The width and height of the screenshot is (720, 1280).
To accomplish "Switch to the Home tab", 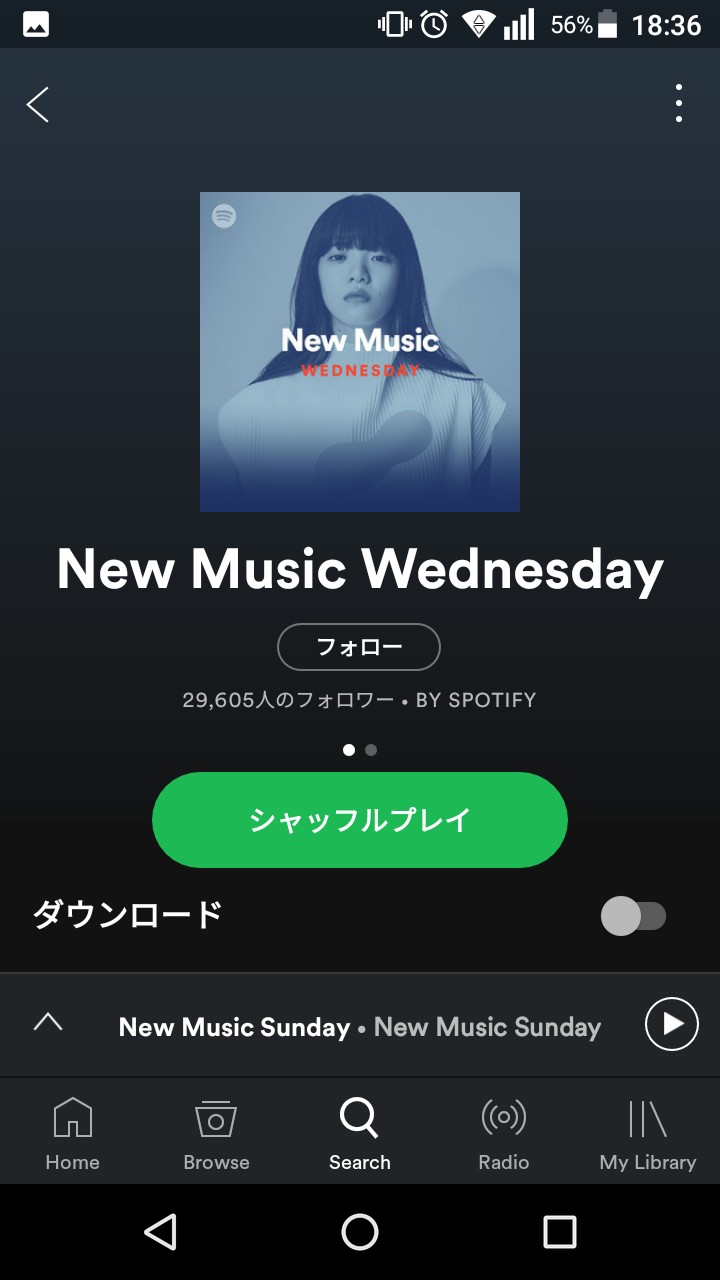I will tap(72, 1134).
